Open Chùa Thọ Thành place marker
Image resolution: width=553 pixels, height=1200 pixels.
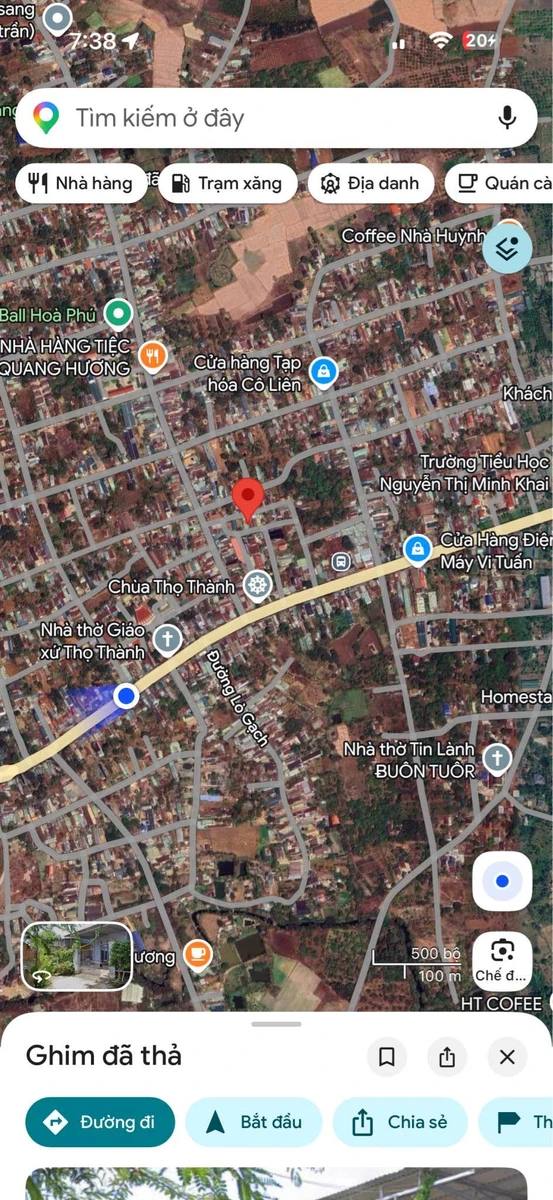coord(258,586)
